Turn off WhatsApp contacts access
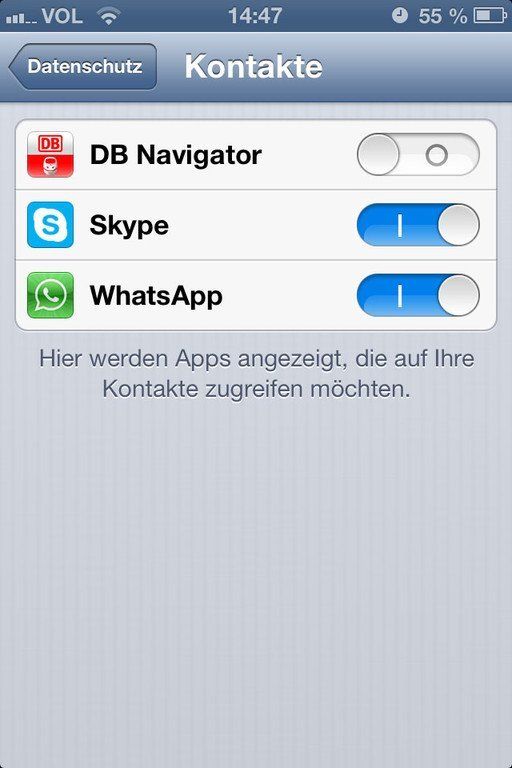 pos(418,295)
